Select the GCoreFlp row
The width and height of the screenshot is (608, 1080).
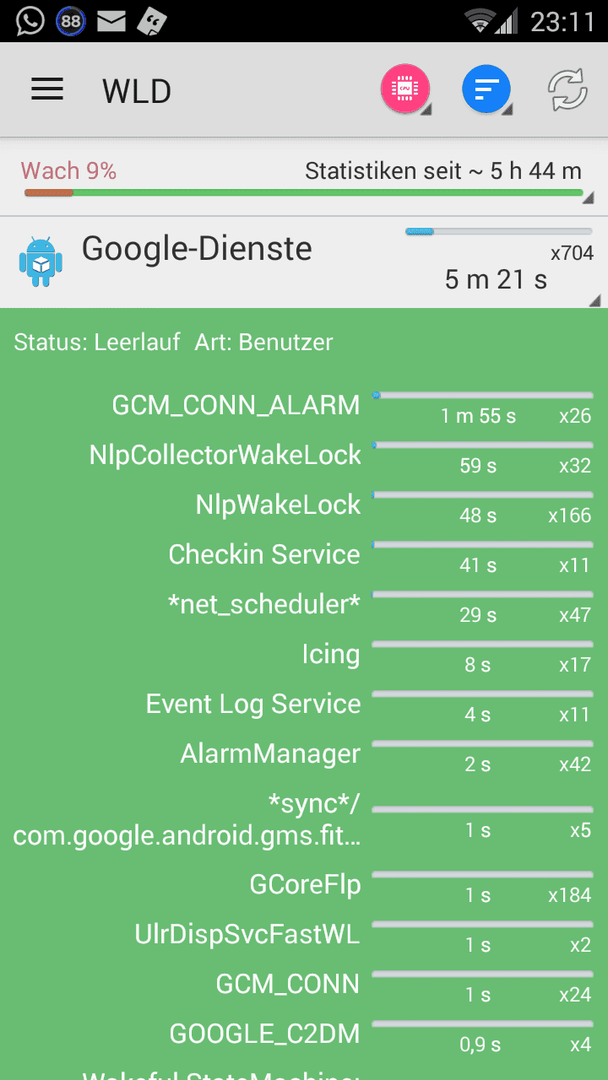[304, 886]
